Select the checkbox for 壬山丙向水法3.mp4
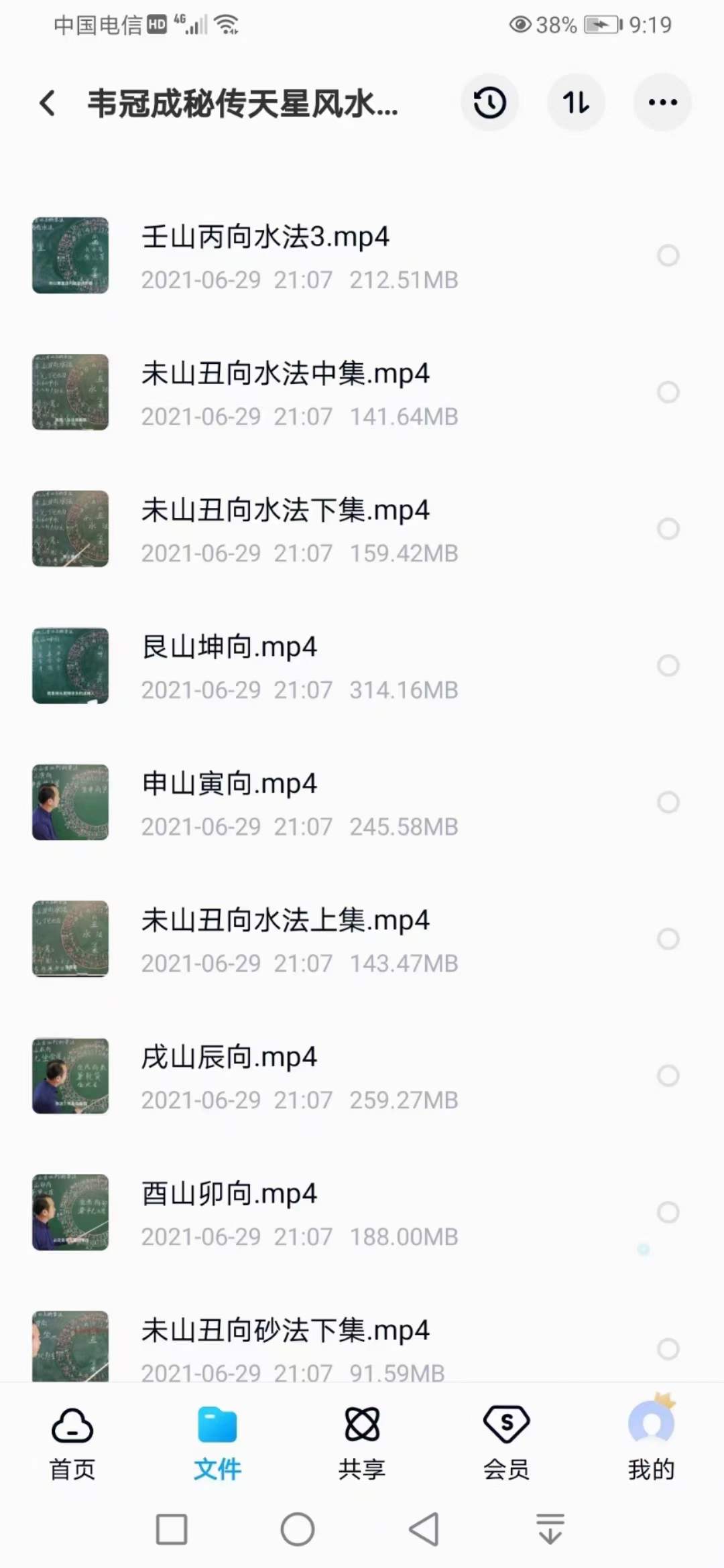 point(668,256)
